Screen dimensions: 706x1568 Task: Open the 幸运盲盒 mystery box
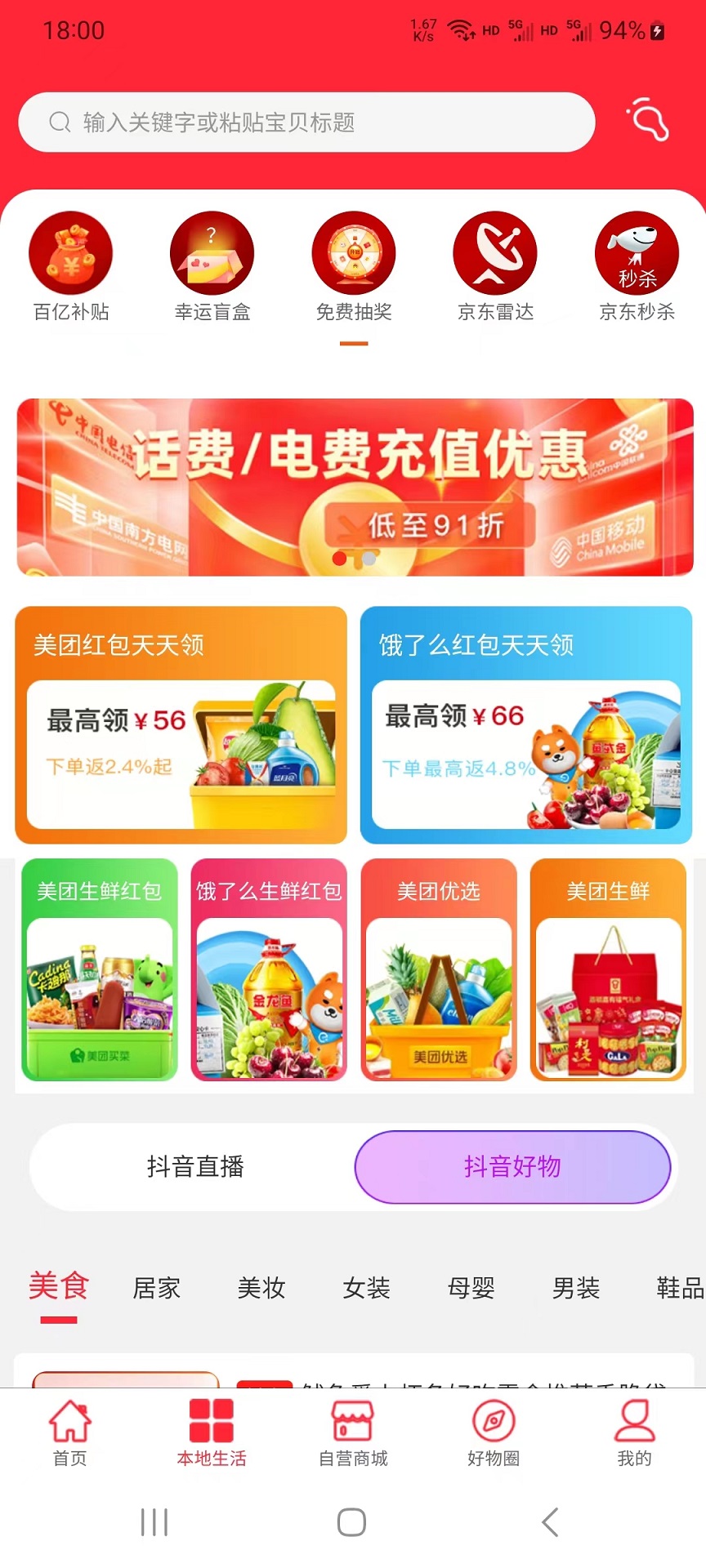212,252
